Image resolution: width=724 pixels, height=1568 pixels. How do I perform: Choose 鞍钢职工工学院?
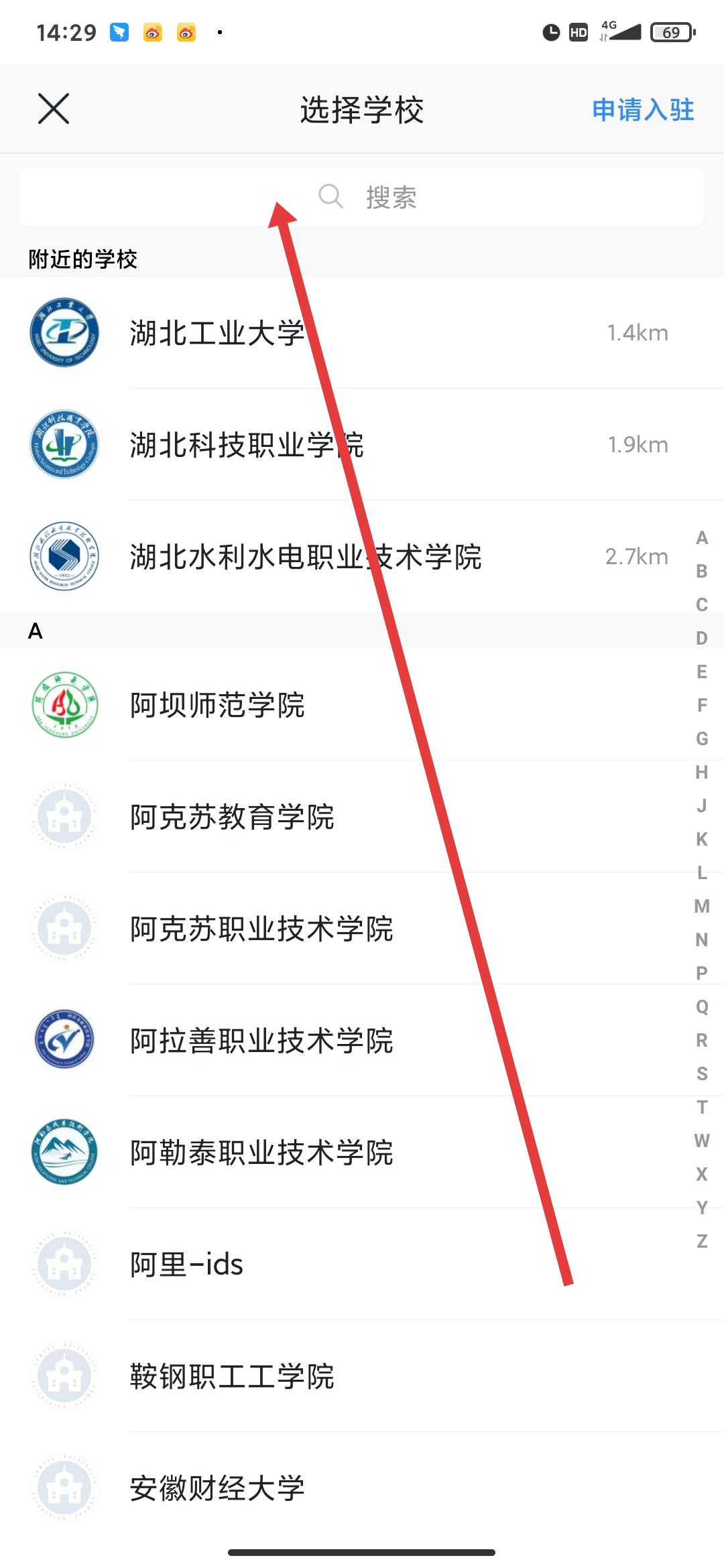pos(232,1376)
